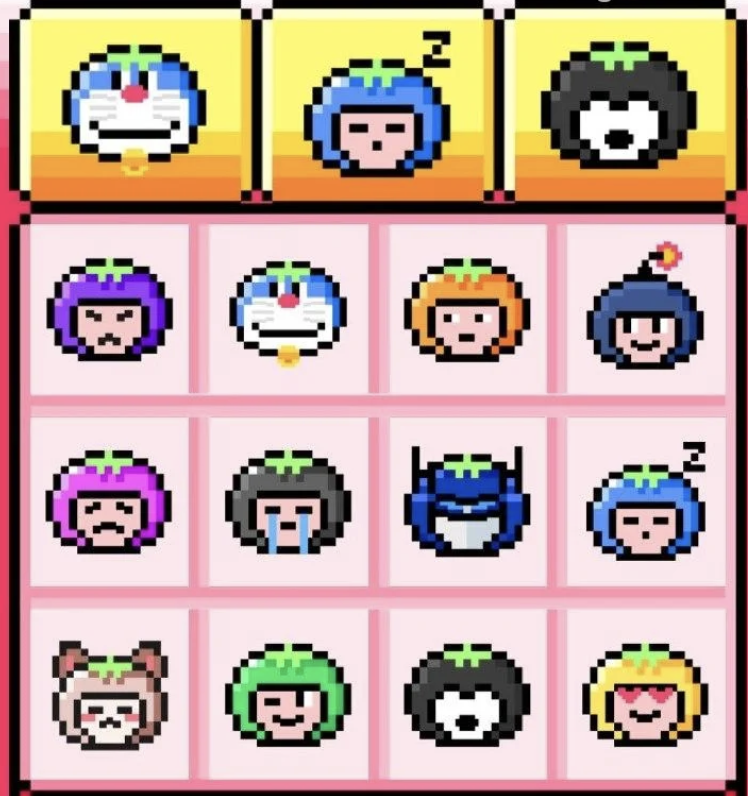The height and width of the screenshot is (796, 748).
Task: Pick the orange-helmet face tile
Action: (x=467, y=309)
